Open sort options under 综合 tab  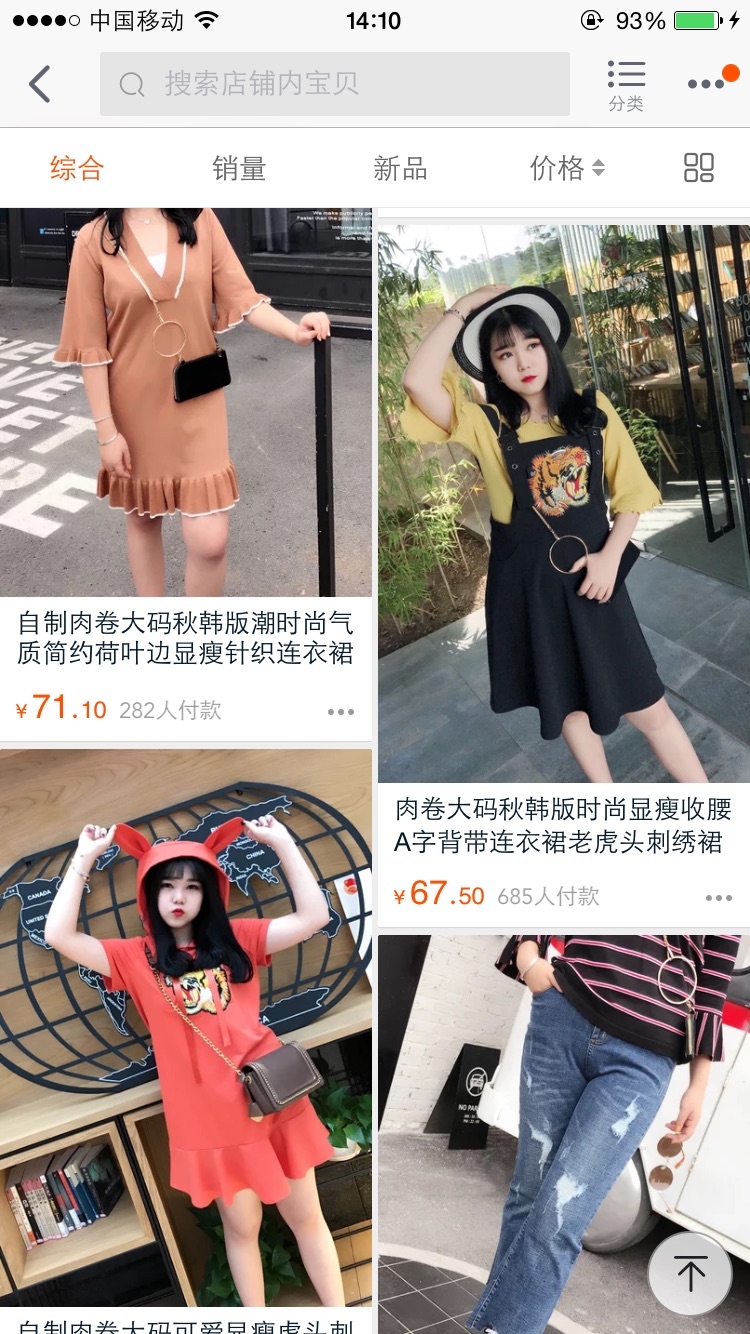point(75,168)
